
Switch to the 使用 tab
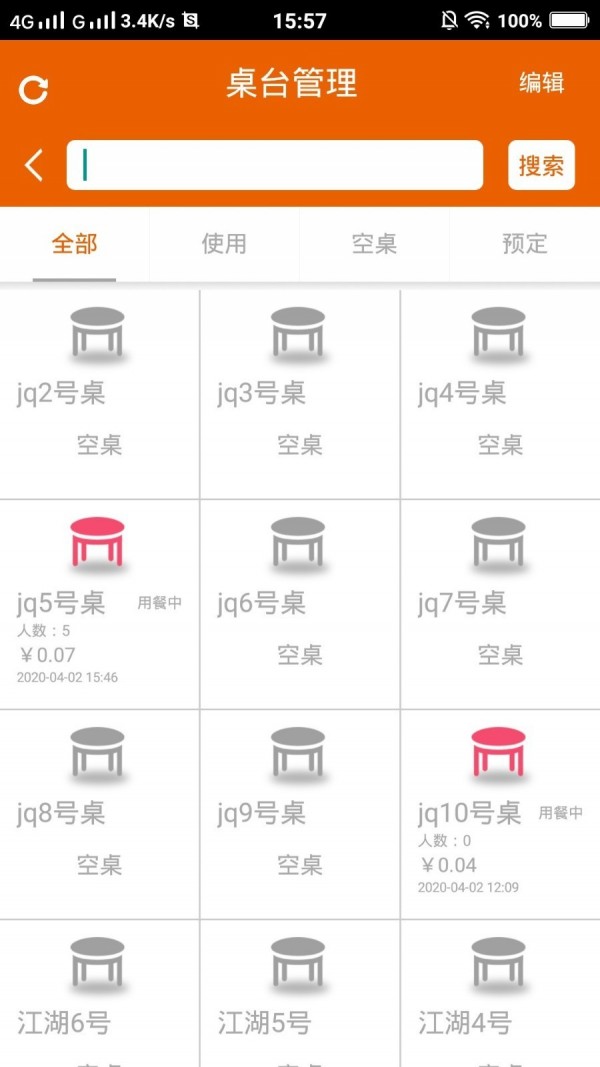224,244
